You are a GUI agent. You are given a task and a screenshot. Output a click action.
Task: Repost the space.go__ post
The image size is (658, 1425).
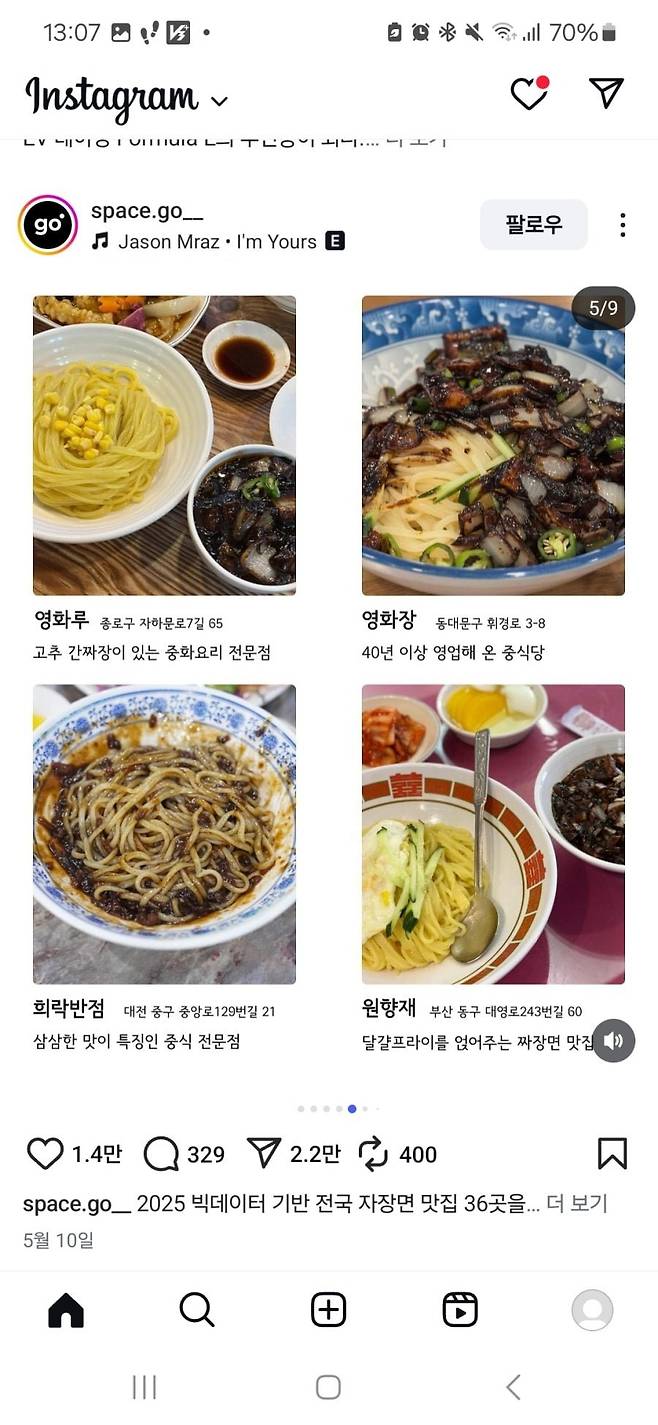click(x=373, y=1154)
